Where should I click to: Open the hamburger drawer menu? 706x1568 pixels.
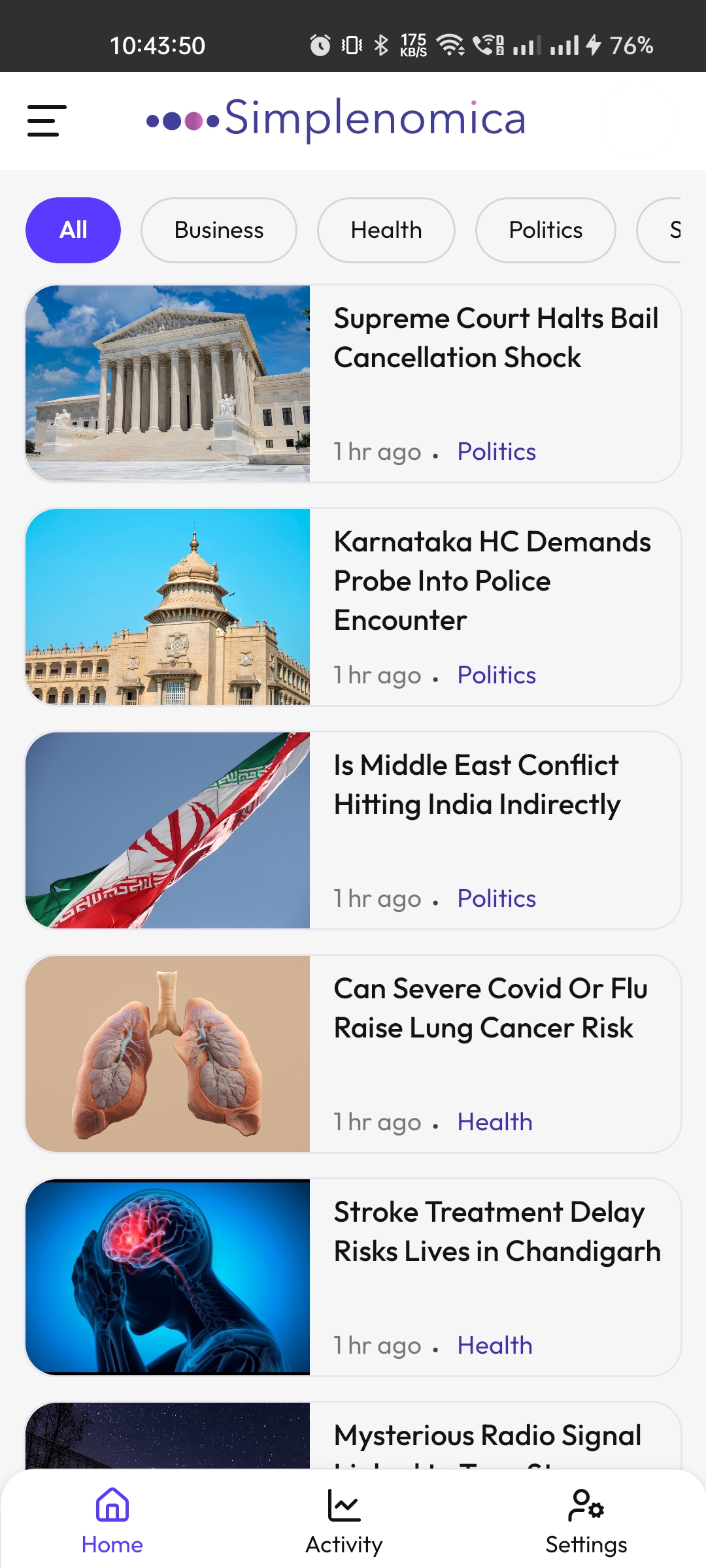[47, 121]
